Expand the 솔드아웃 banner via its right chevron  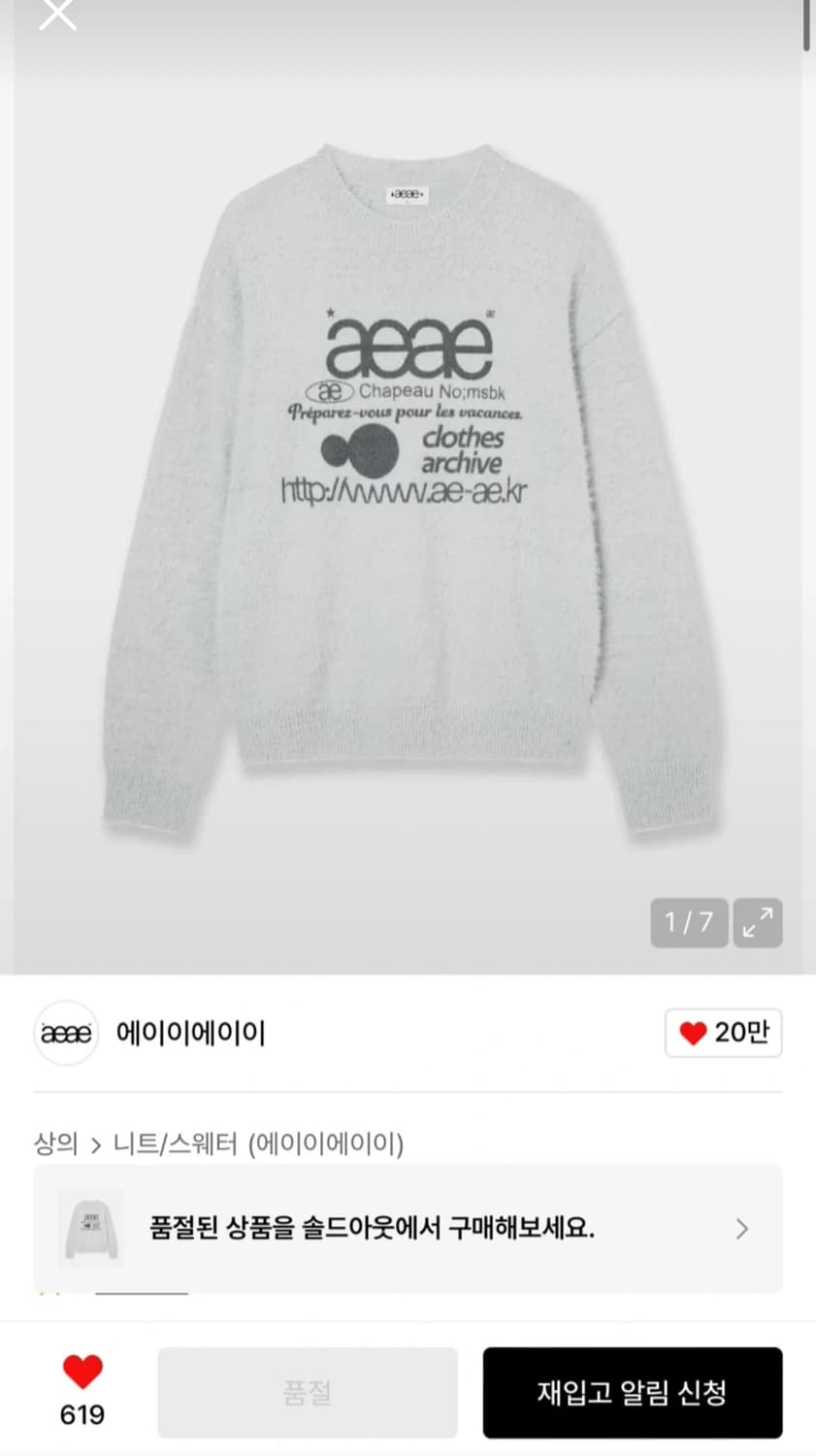point(741,1229)
